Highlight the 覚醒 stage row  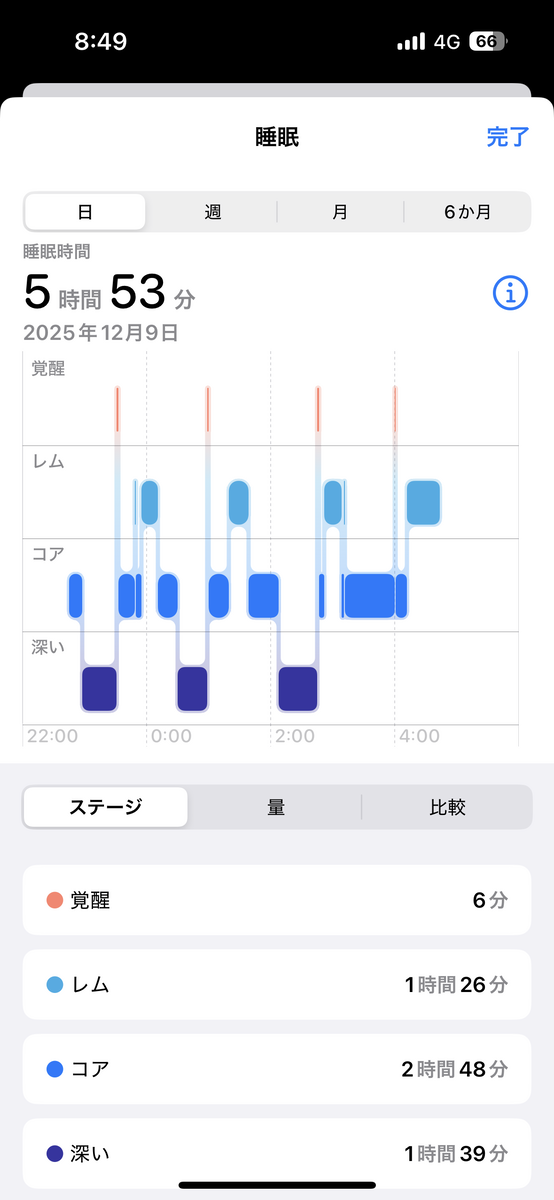(x=277, y=900)
